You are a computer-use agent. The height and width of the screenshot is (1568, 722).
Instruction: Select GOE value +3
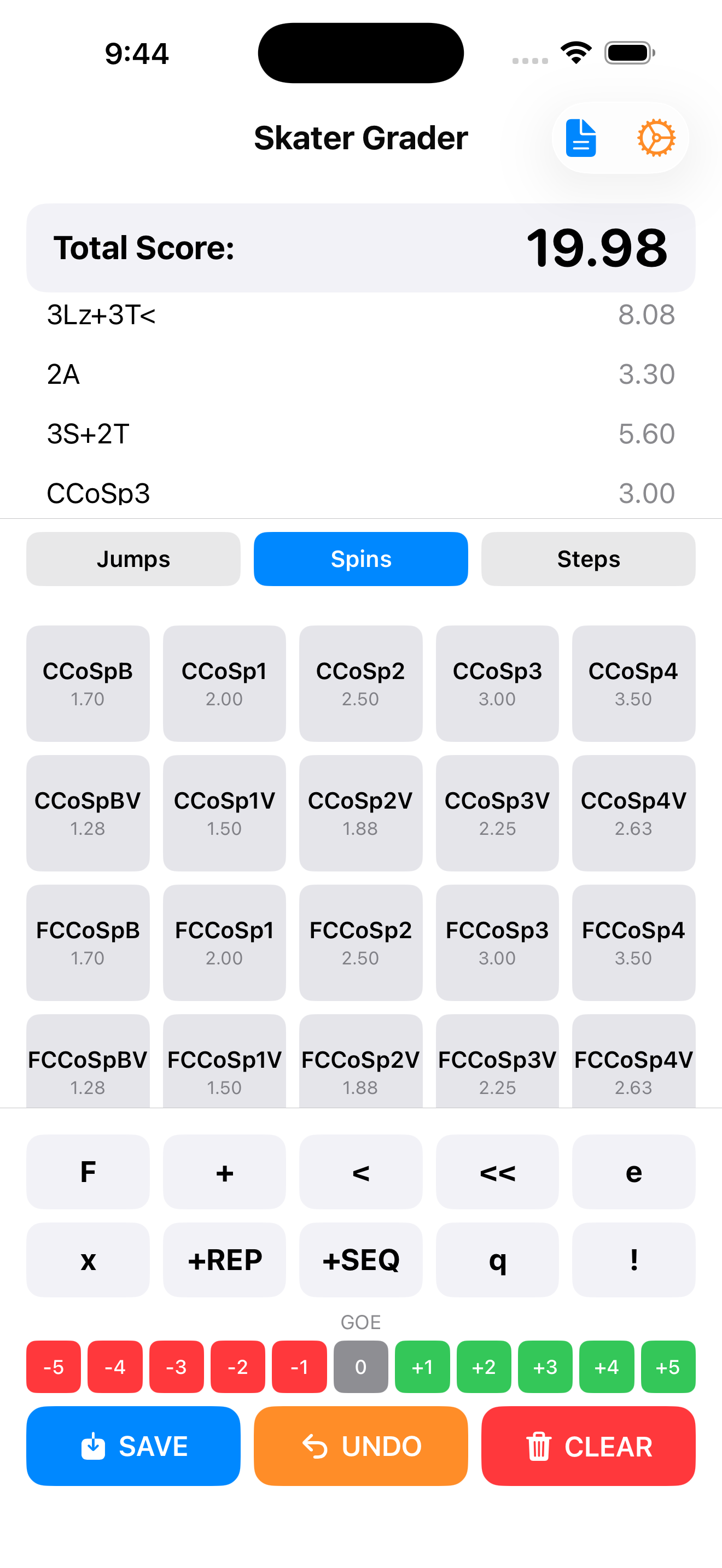(x=545, y=1367)
